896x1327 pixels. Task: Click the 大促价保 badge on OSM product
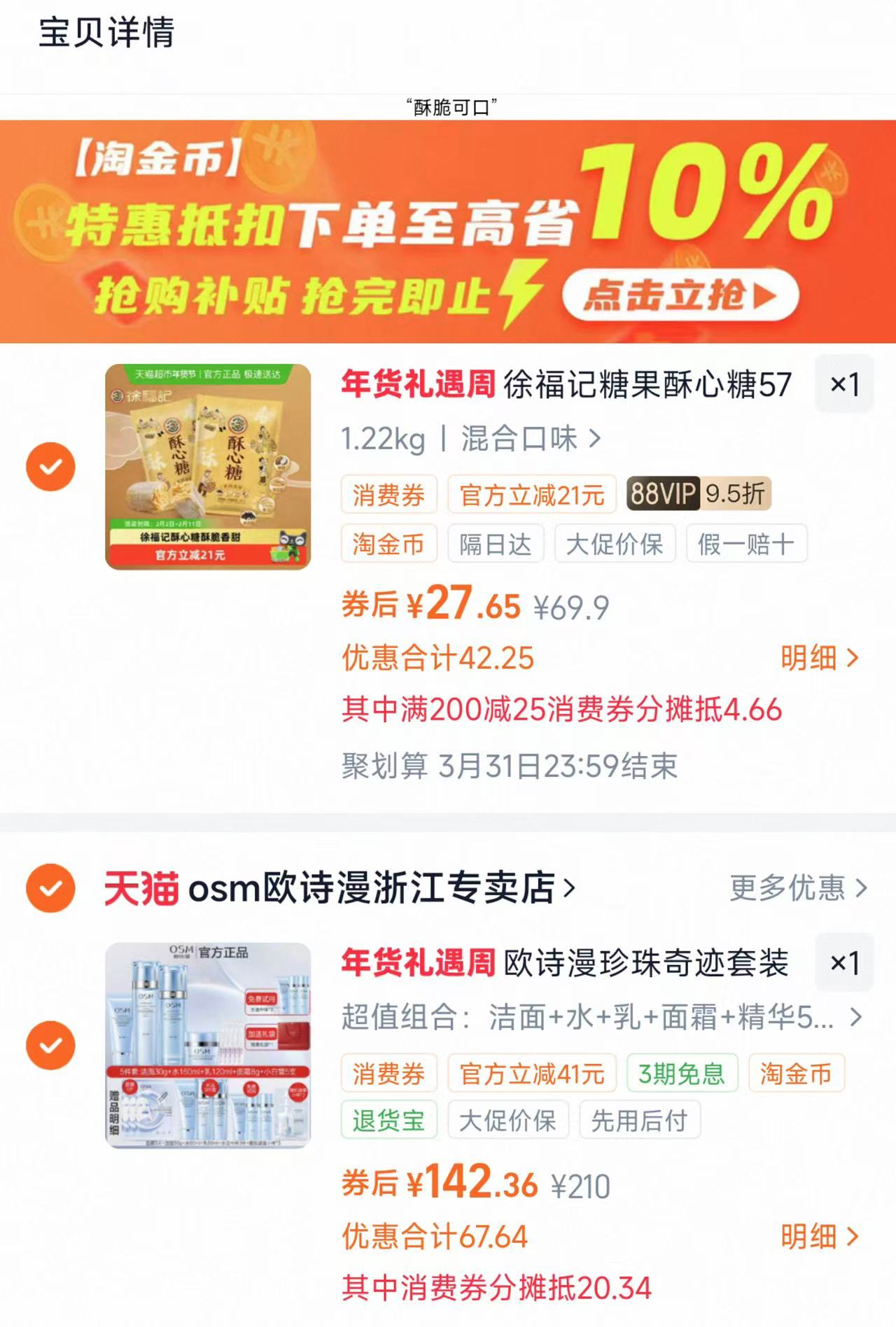(x=508, y=1119)
